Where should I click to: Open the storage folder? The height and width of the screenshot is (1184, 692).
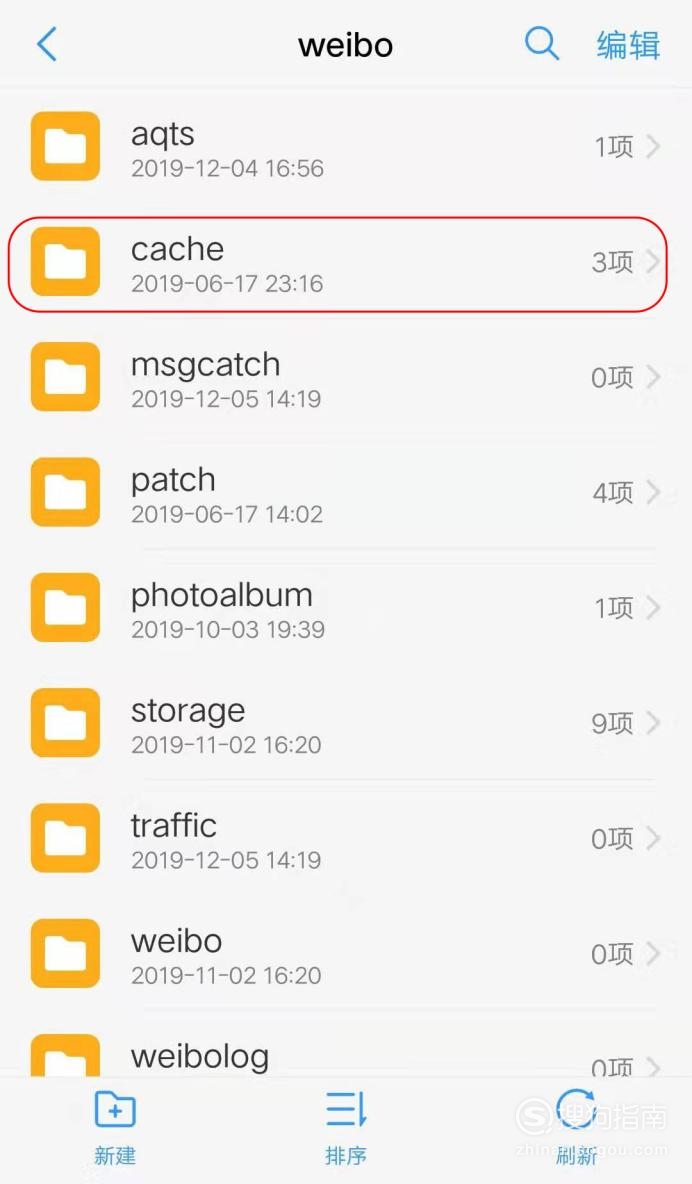[346, 723]
